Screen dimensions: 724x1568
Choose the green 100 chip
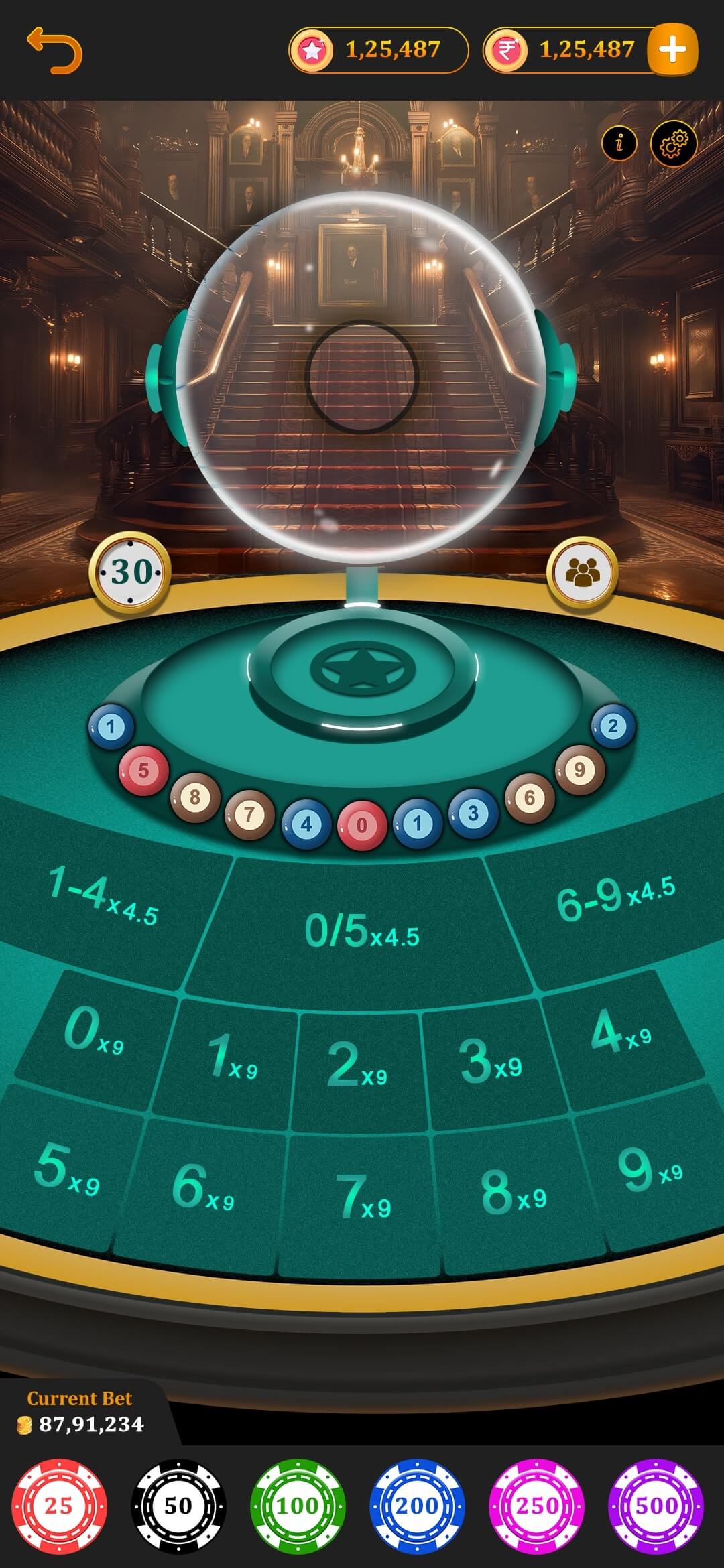(298, 1506)
